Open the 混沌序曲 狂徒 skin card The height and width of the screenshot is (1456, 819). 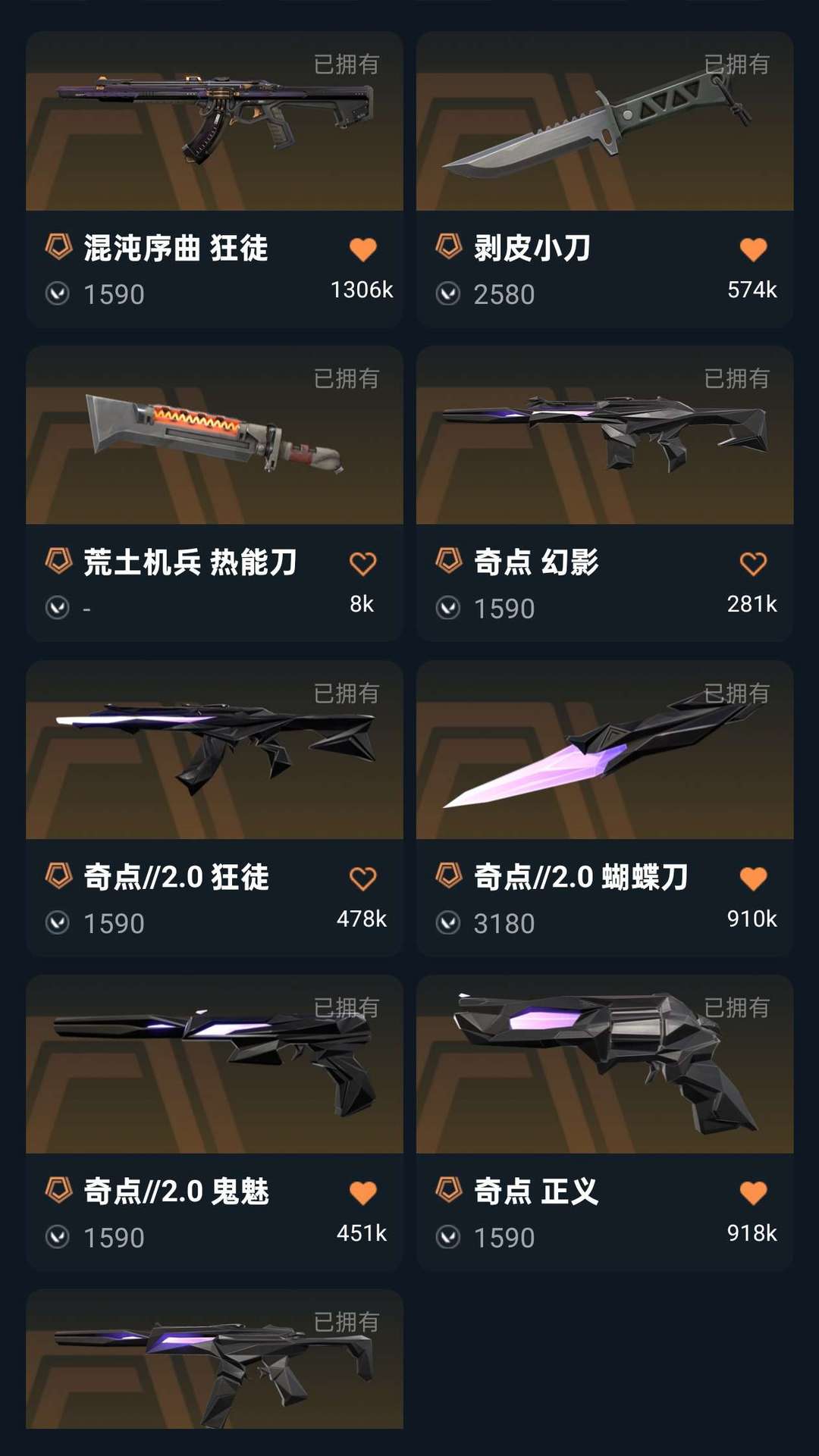coord(215,179)
